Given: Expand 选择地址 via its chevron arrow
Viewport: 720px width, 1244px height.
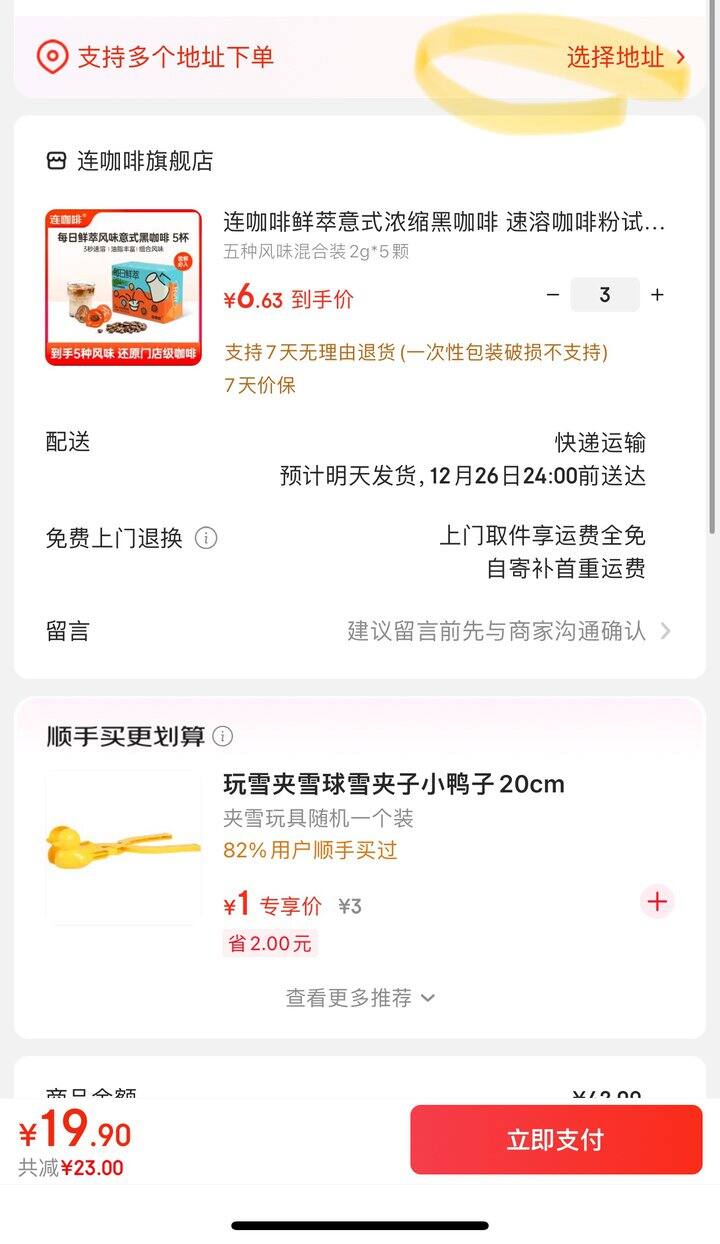Looking at the screenshot, I should [683, 57].
